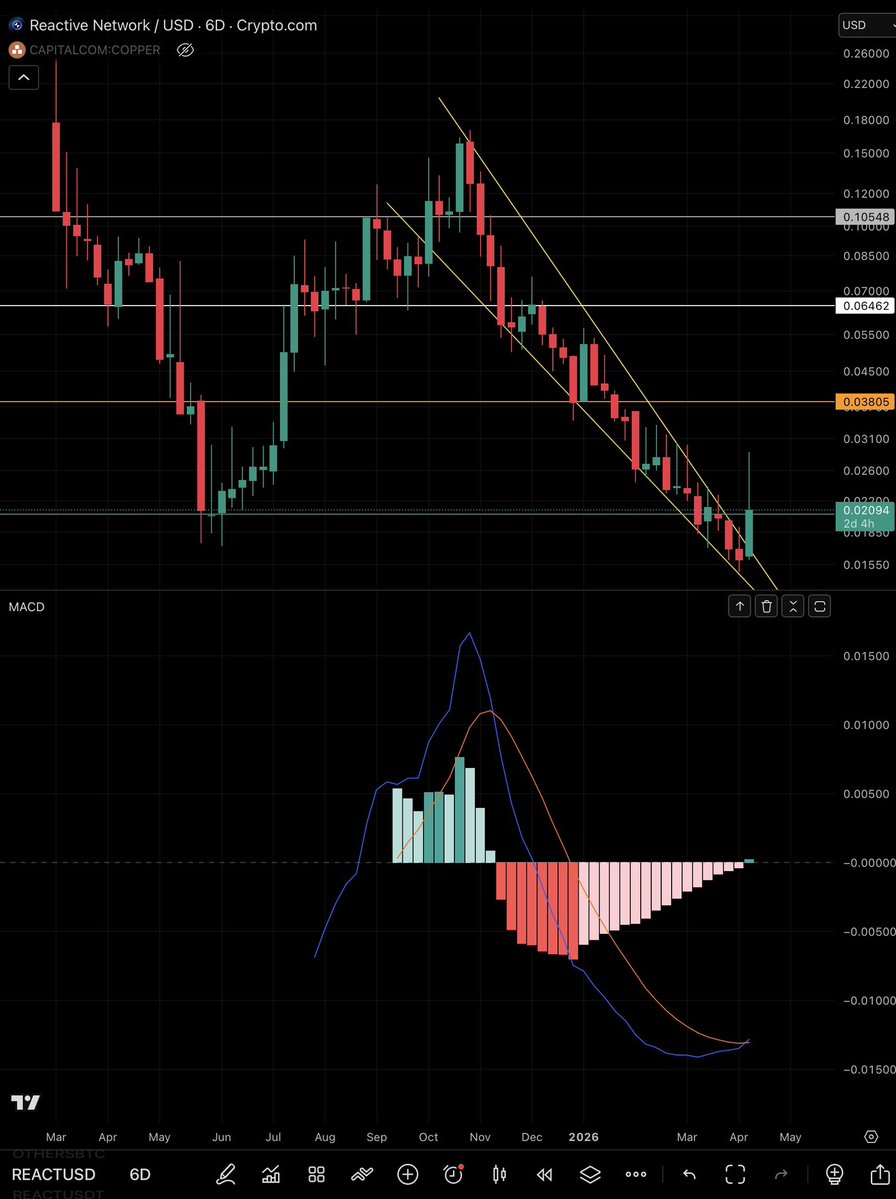
Task: Open the three-dots more menu
Action: (636, 1174)
